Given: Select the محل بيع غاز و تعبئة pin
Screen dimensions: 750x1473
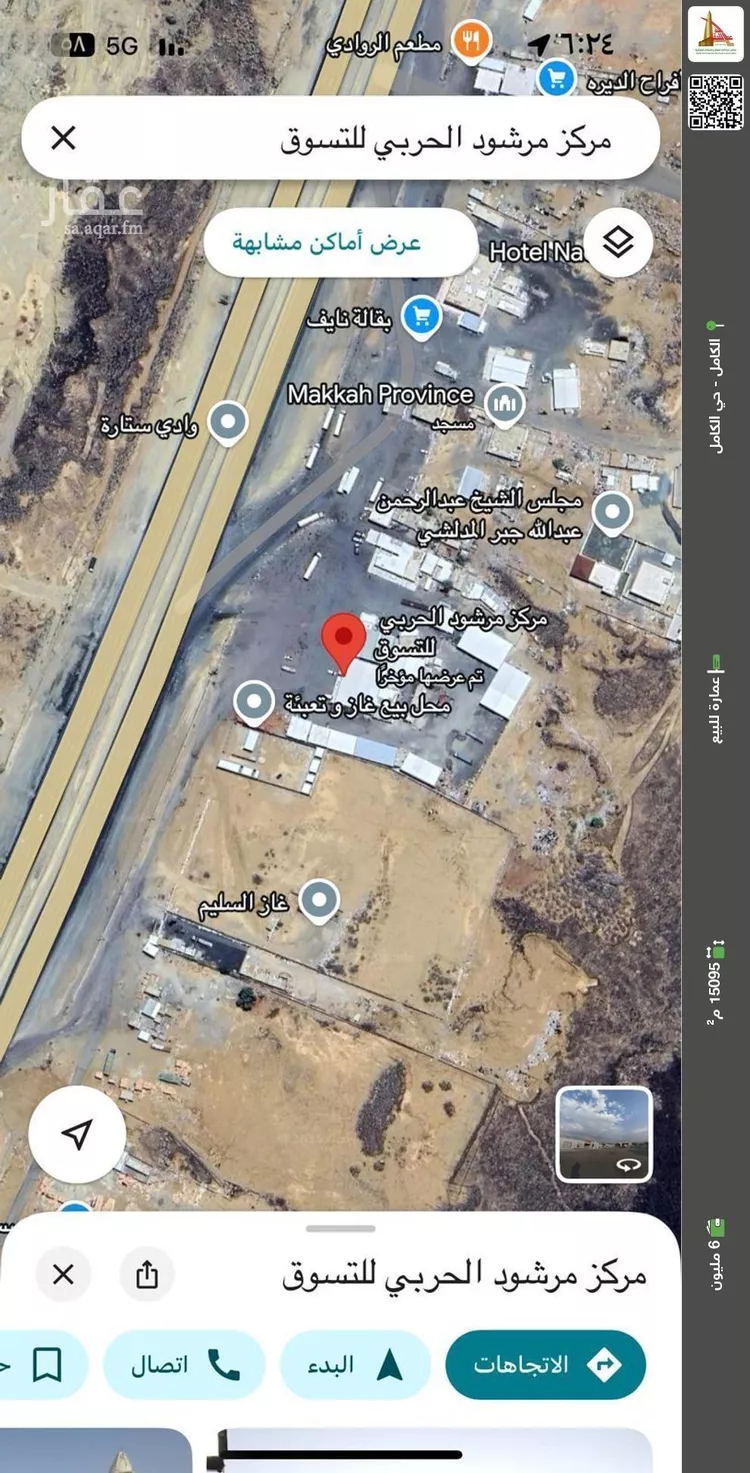Looking at the screenshot, I should tap(254, 702).
